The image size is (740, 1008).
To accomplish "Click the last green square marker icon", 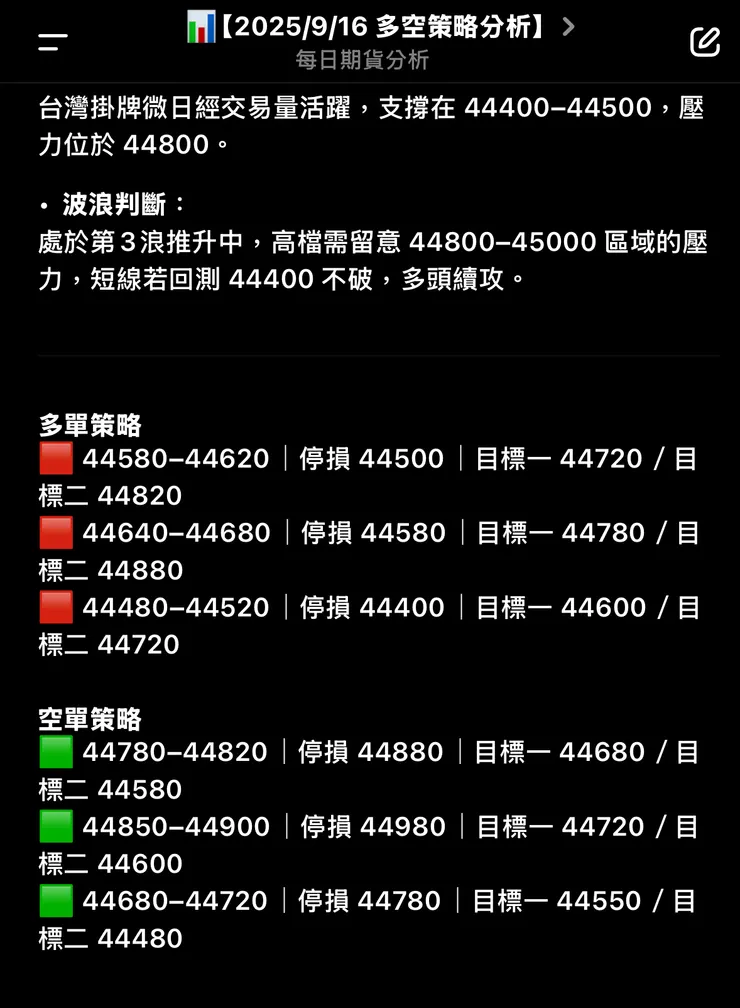I will [x=56, y=901].
